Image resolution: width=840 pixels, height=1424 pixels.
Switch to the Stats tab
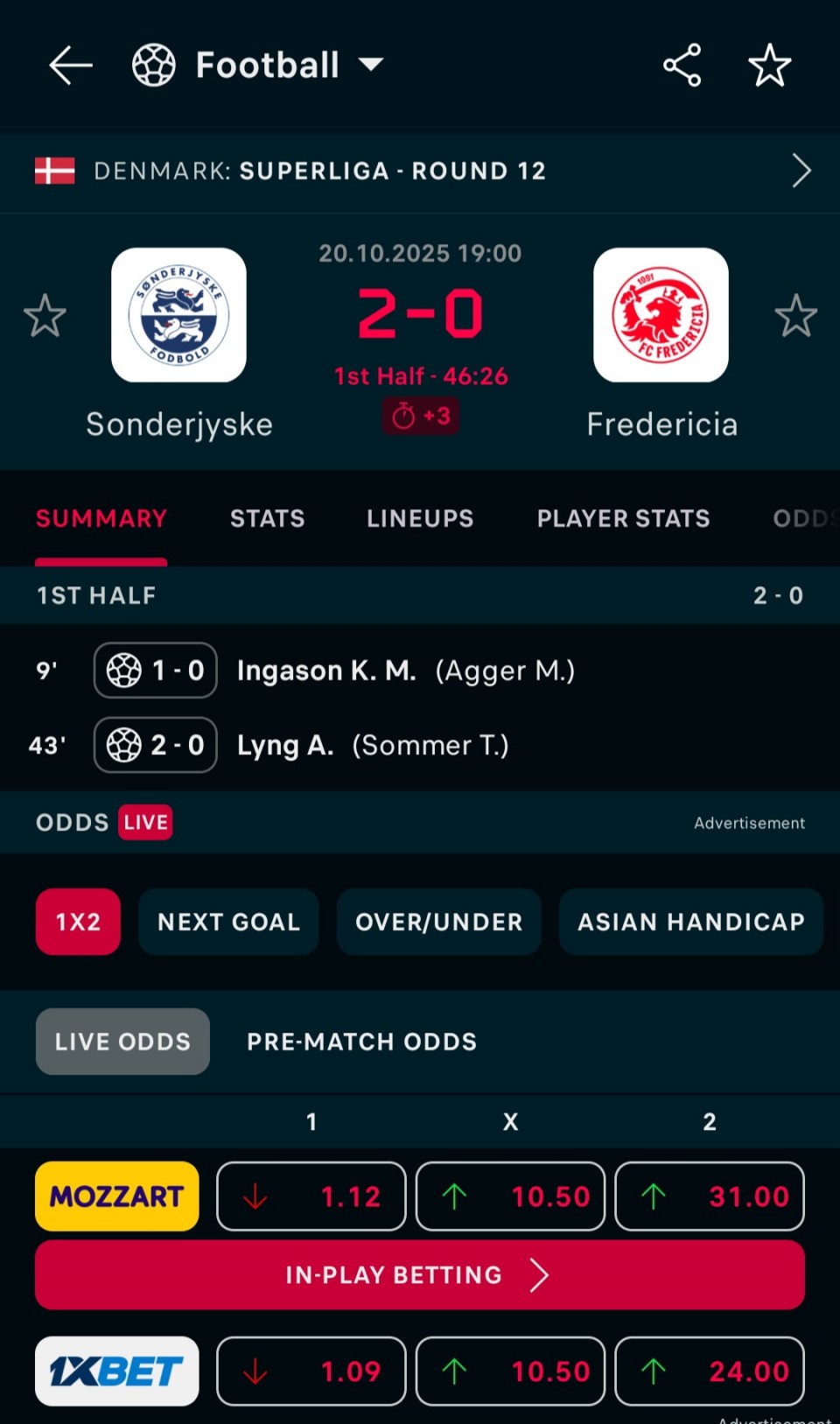click(267, 518)
